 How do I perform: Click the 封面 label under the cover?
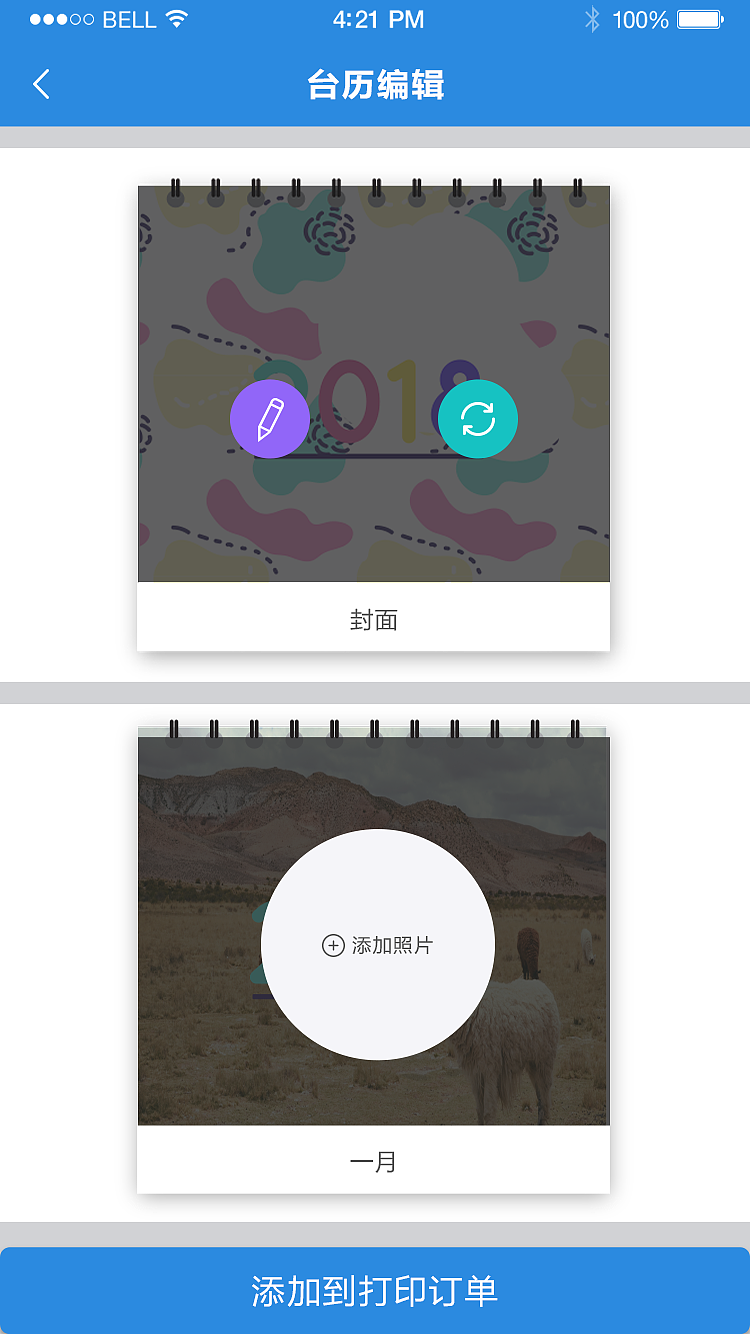[374, 618]
